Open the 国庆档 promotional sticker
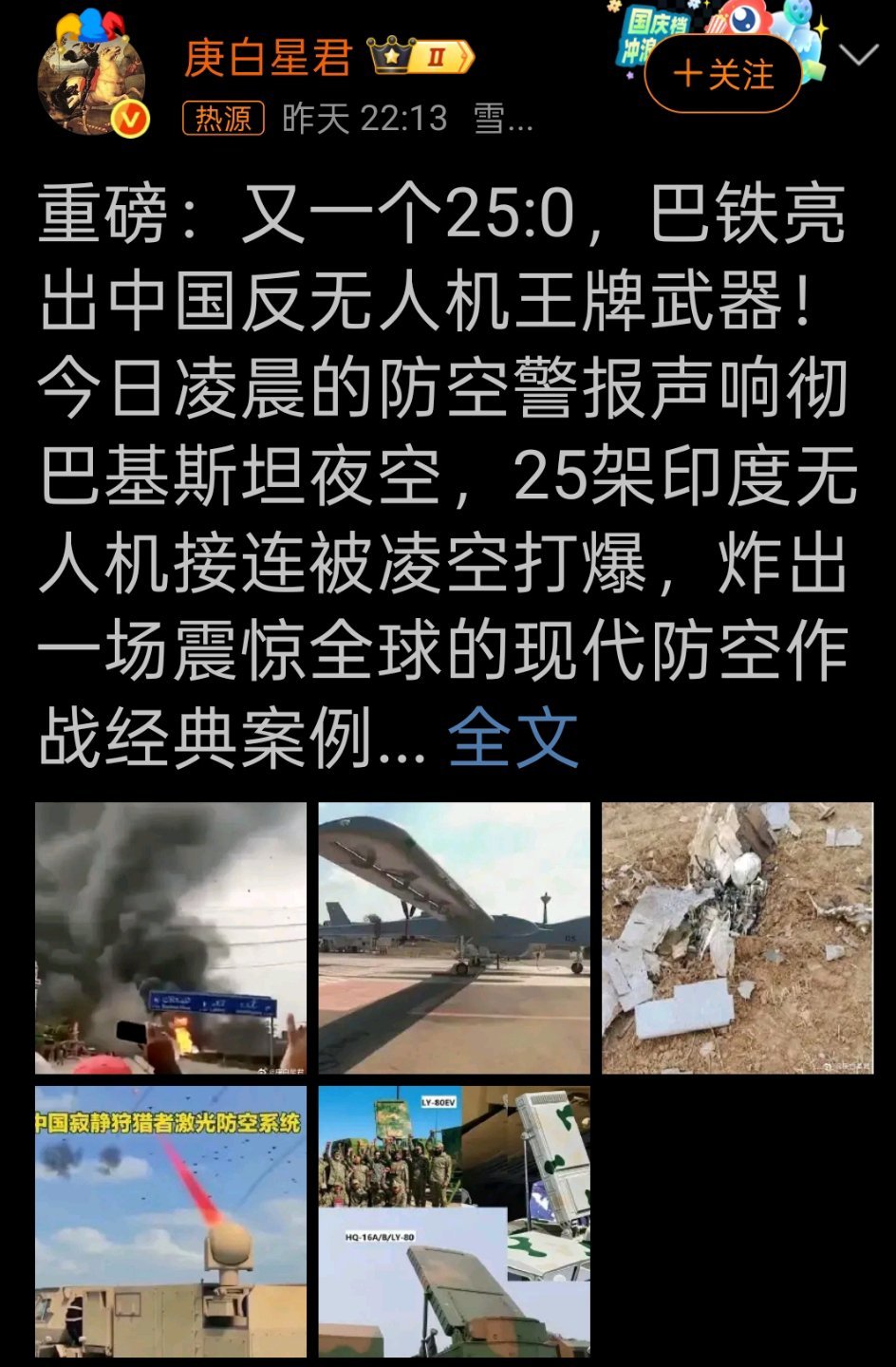Viewport: 896px width, 1367px height. [655, 33]
